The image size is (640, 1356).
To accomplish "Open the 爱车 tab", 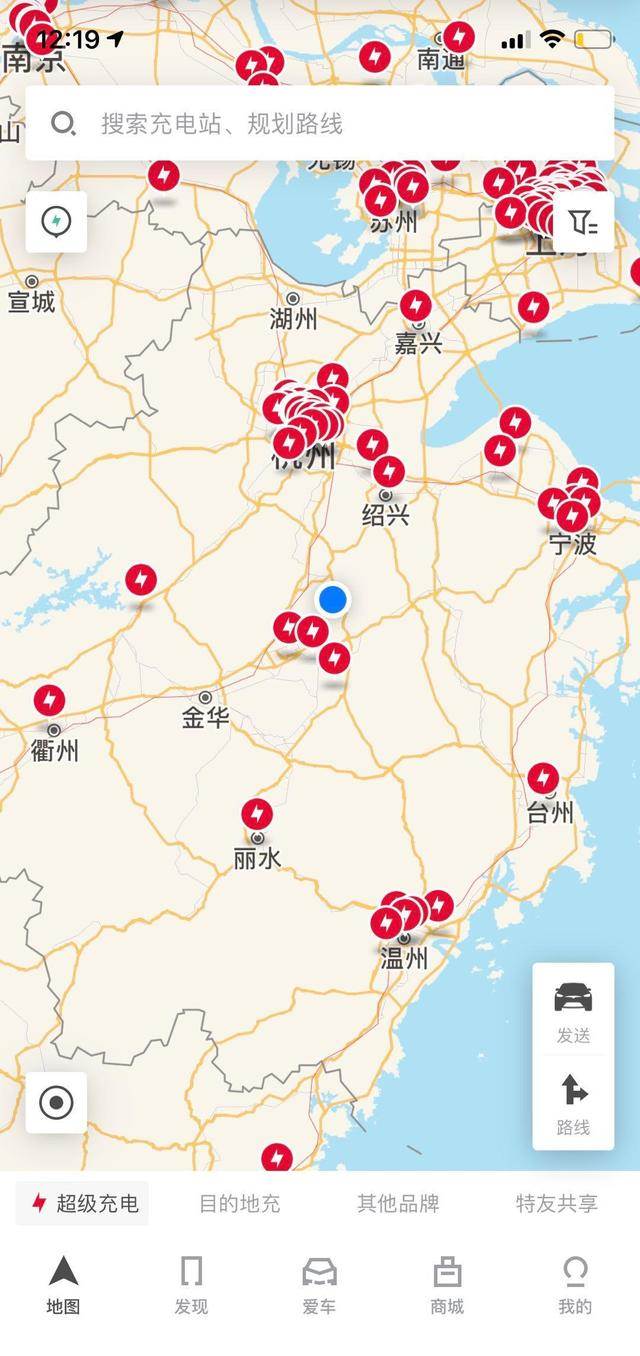I will [x=319, y=1285].
